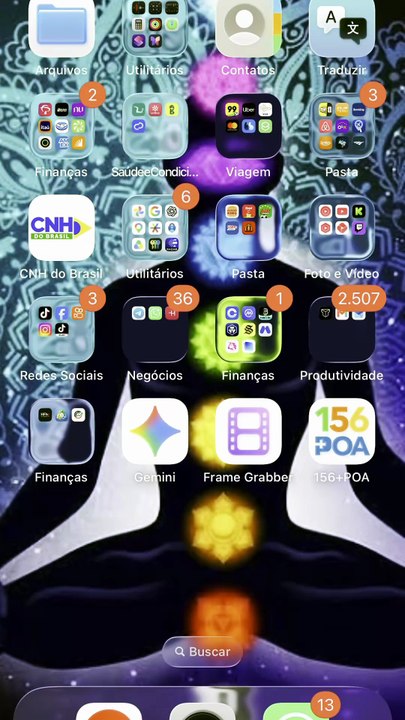
Task: Launch the Traduzir app
Action: [342, 28]
